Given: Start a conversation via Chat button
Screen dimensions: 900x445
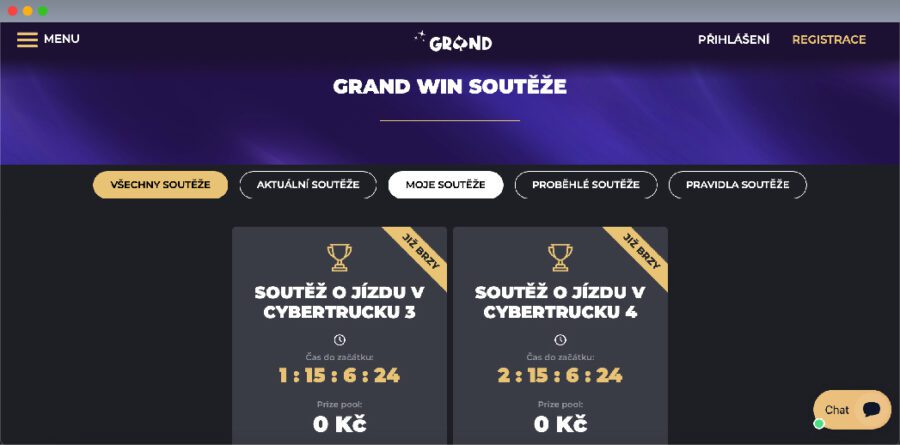Looking at the screenshot, I should 852,410.
